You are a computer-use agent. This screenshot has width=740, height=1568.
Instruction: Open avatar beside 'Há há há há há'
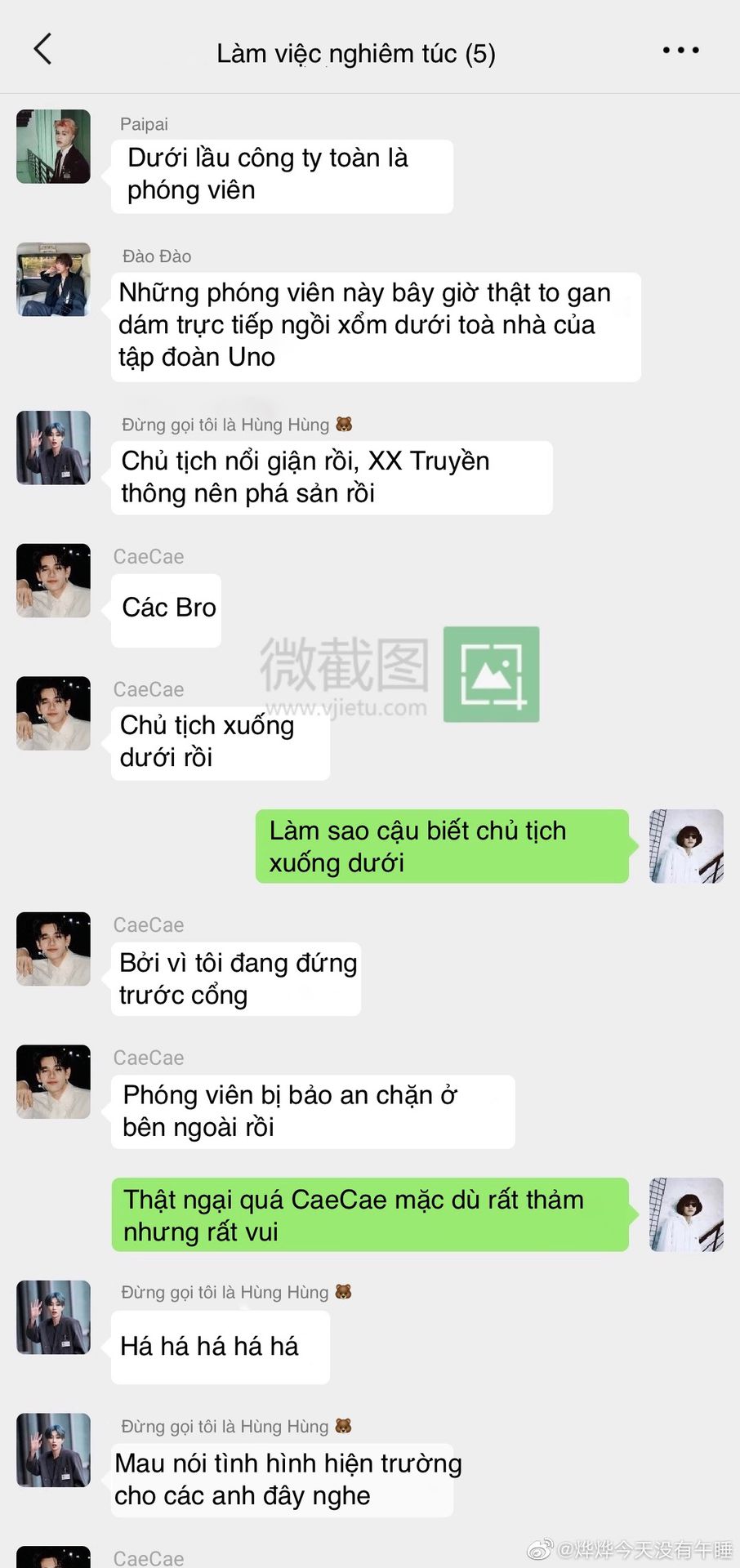[x=54, y=1317]
